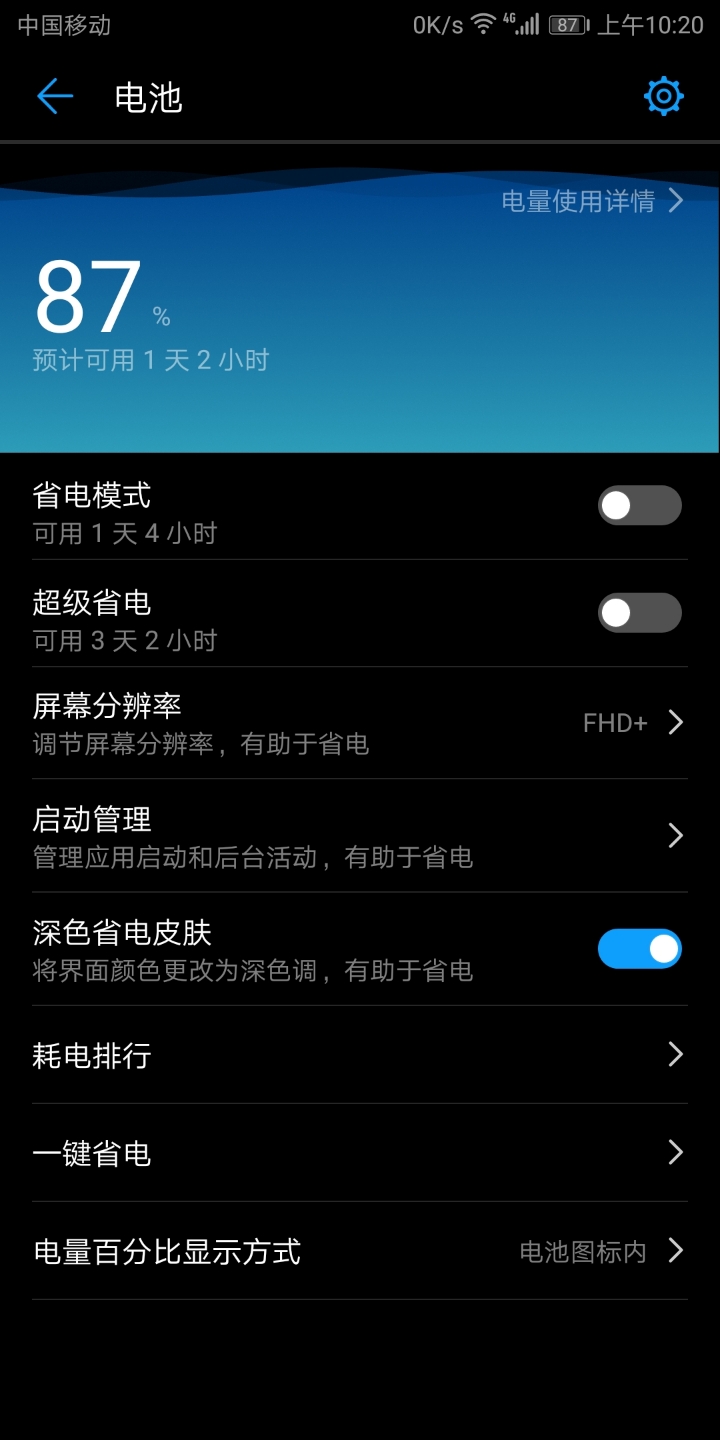The height and width of the screenshot is (1440, 720).
Task: Expand the 一键省电 one-touch optimization
Action: pos(360,1153)
